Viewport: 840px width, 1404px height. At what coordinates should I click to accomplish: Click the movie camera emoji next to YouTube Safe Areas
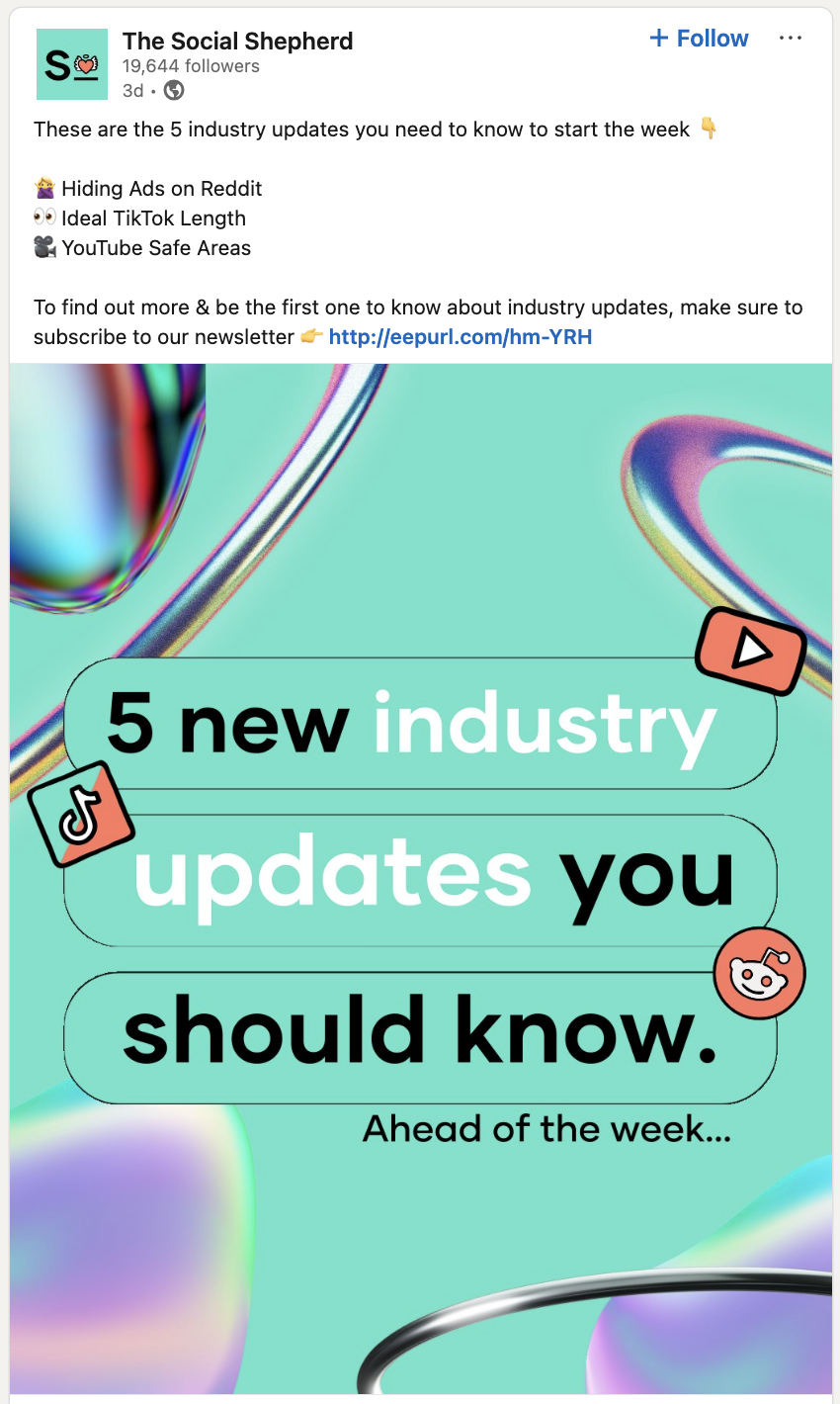click(x=44, y=247)
